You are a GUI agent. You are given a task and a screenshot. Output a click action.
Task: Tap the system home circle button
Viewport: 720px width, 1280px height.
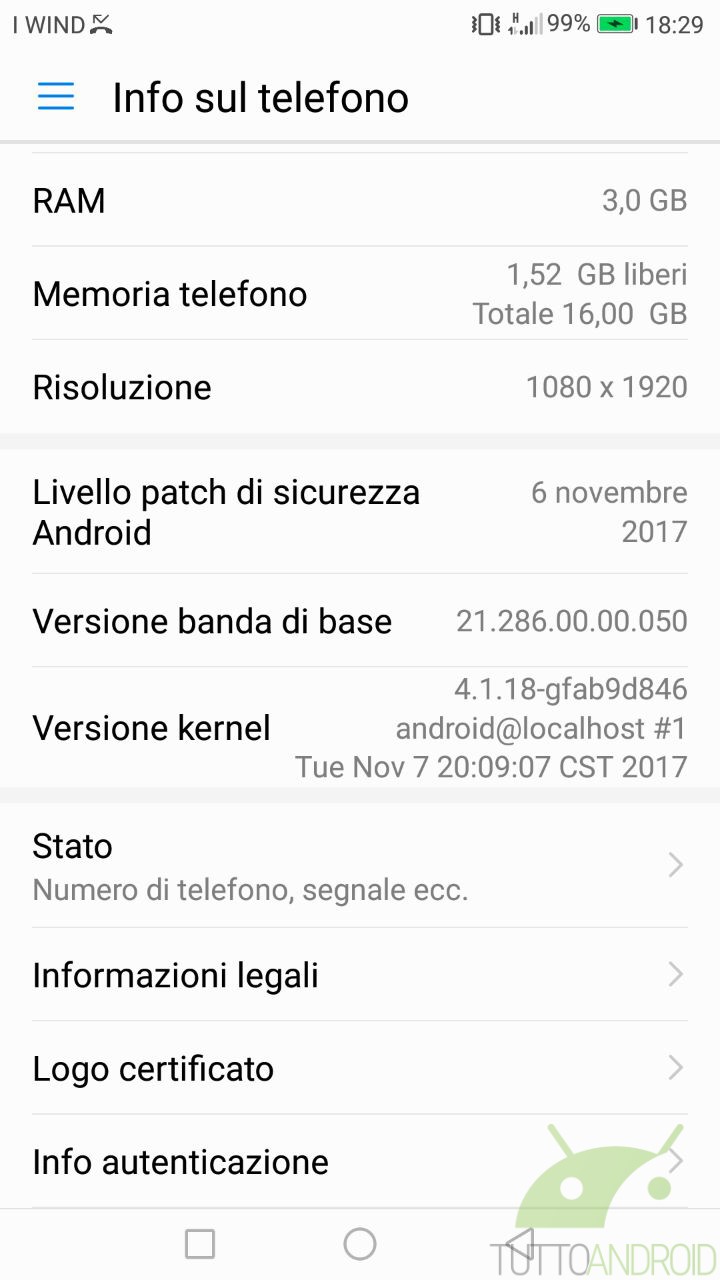[x=360, y=1244]
